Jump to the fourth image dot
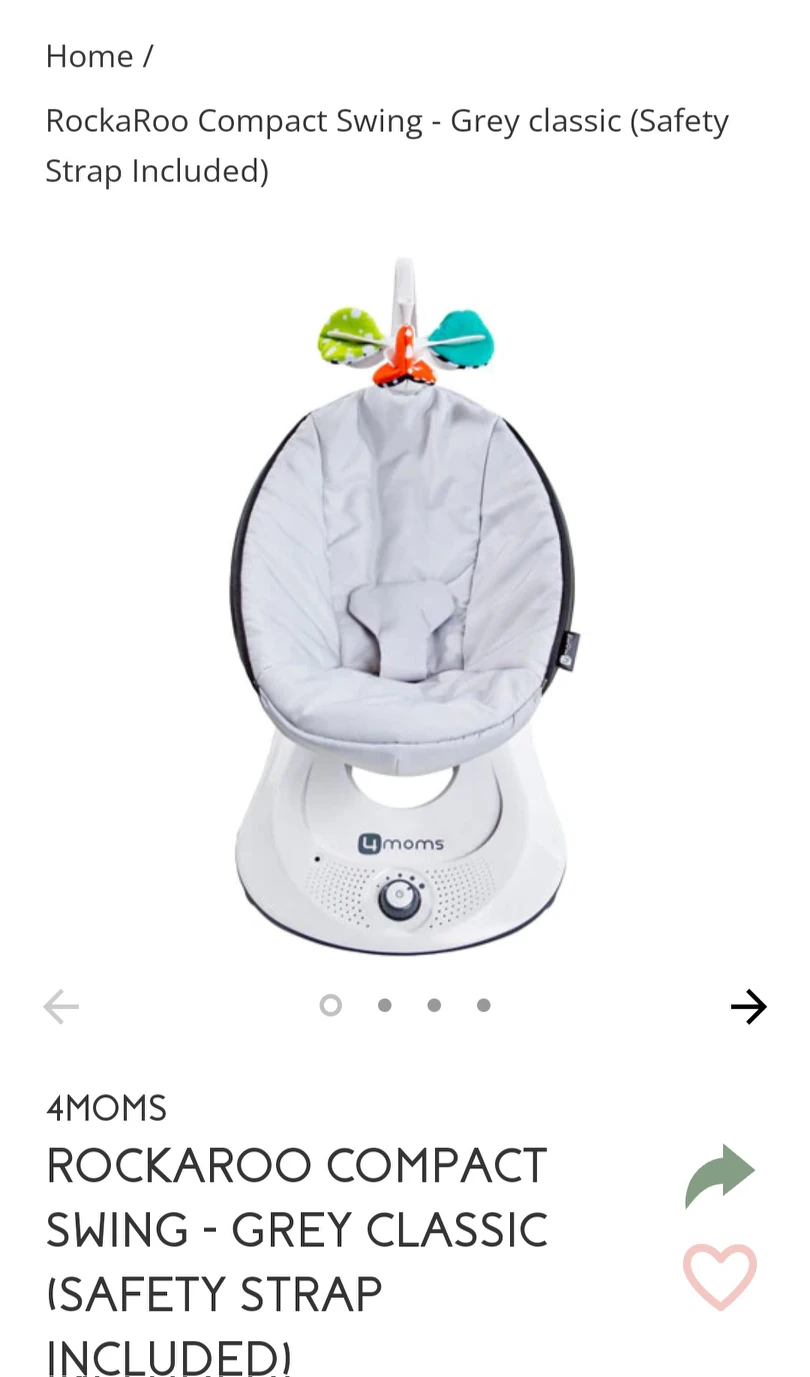This screenshot has height=1377, width=810. 484,1005
